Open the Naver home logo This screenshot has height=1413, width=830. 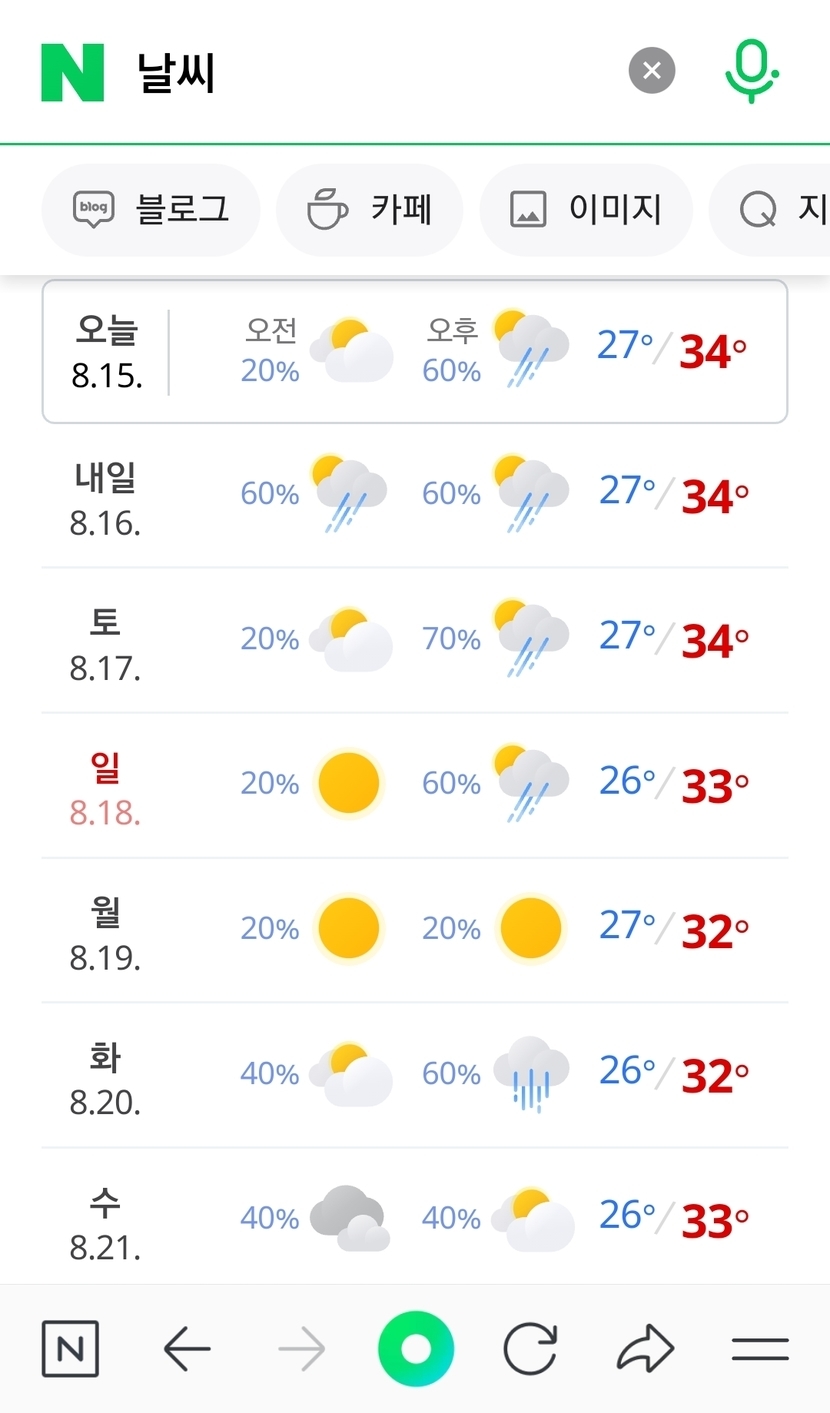pos(72,72)
